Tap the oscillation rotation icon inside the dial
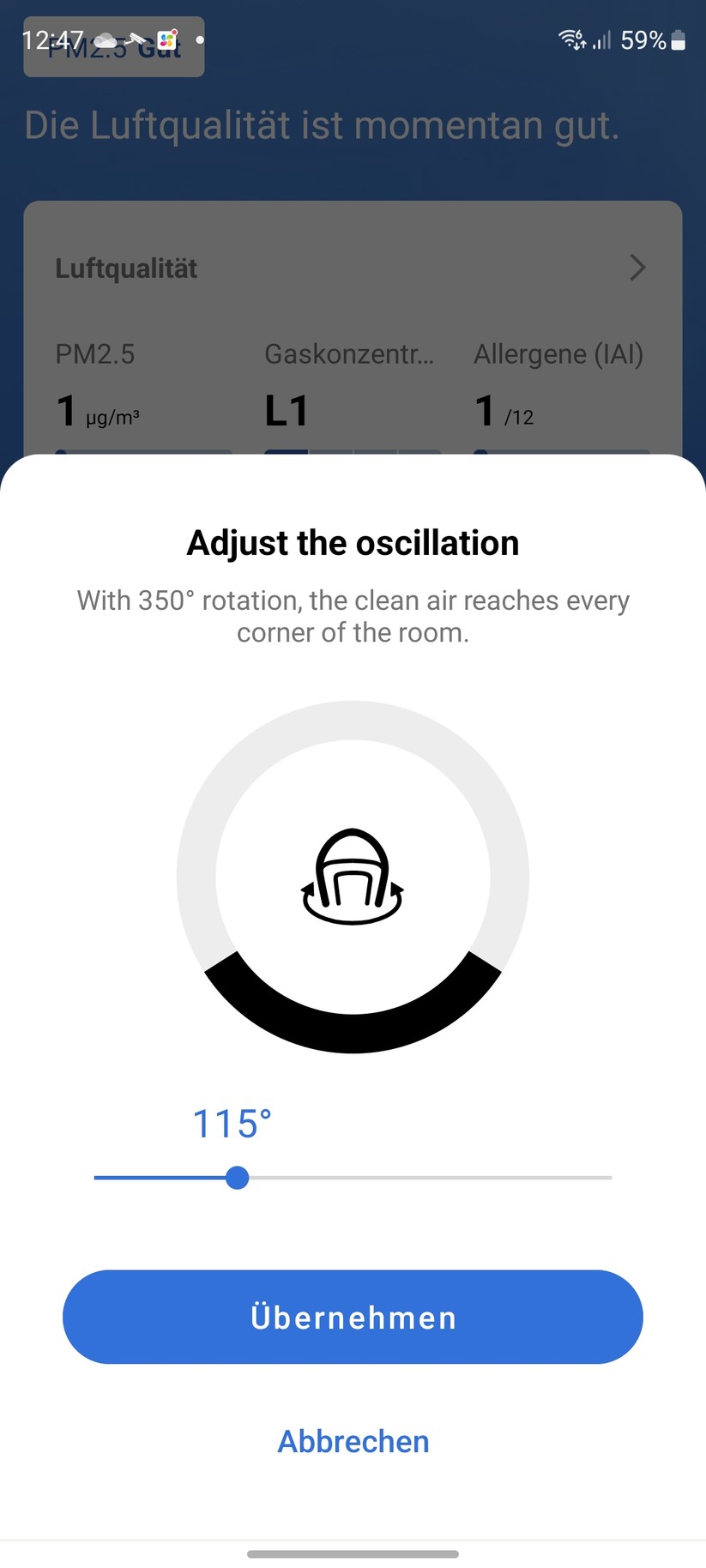706x1568 pixels. click(353, 877)
